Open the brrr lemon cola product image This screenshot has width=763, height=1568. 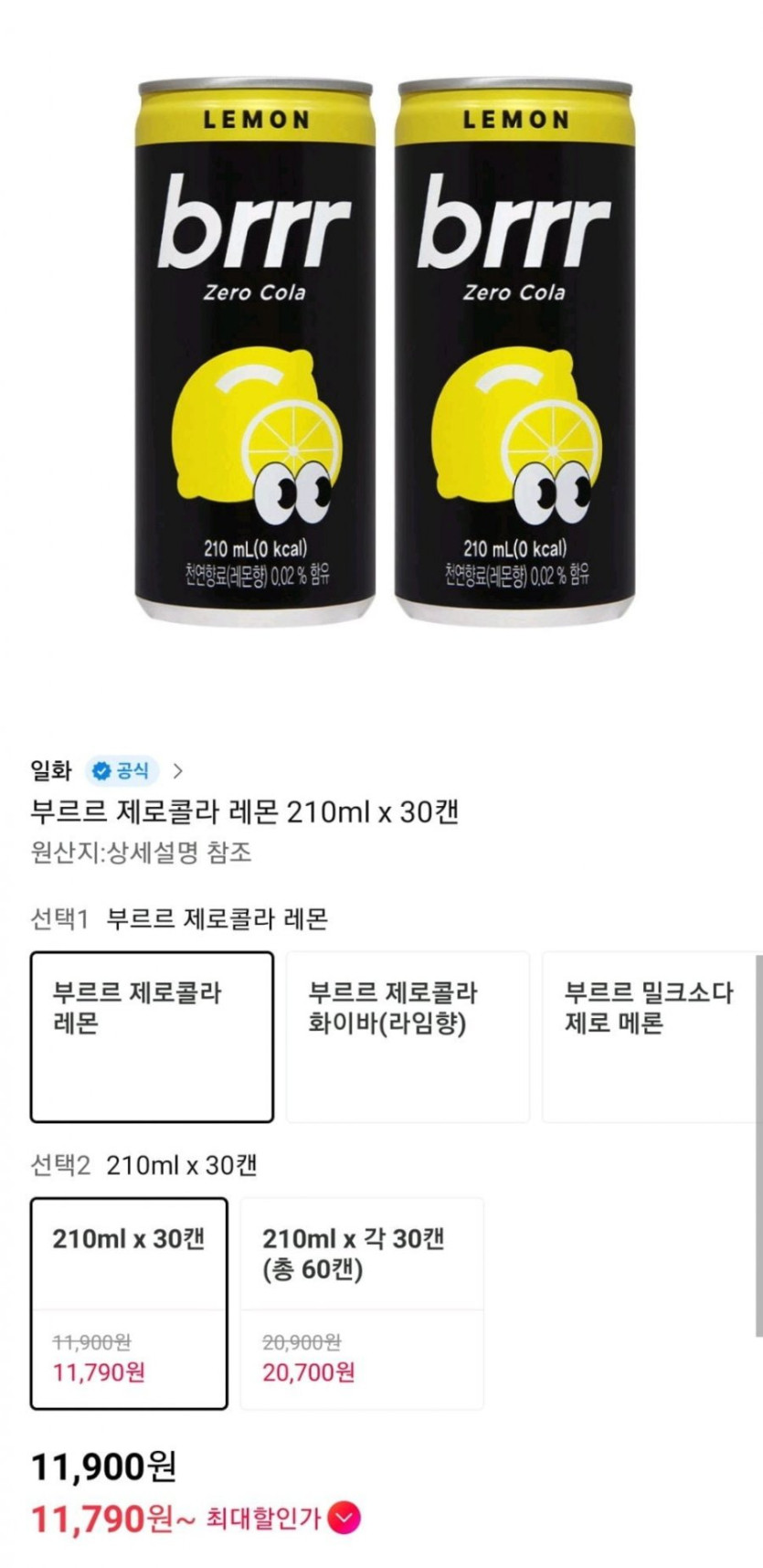point(384,352)
